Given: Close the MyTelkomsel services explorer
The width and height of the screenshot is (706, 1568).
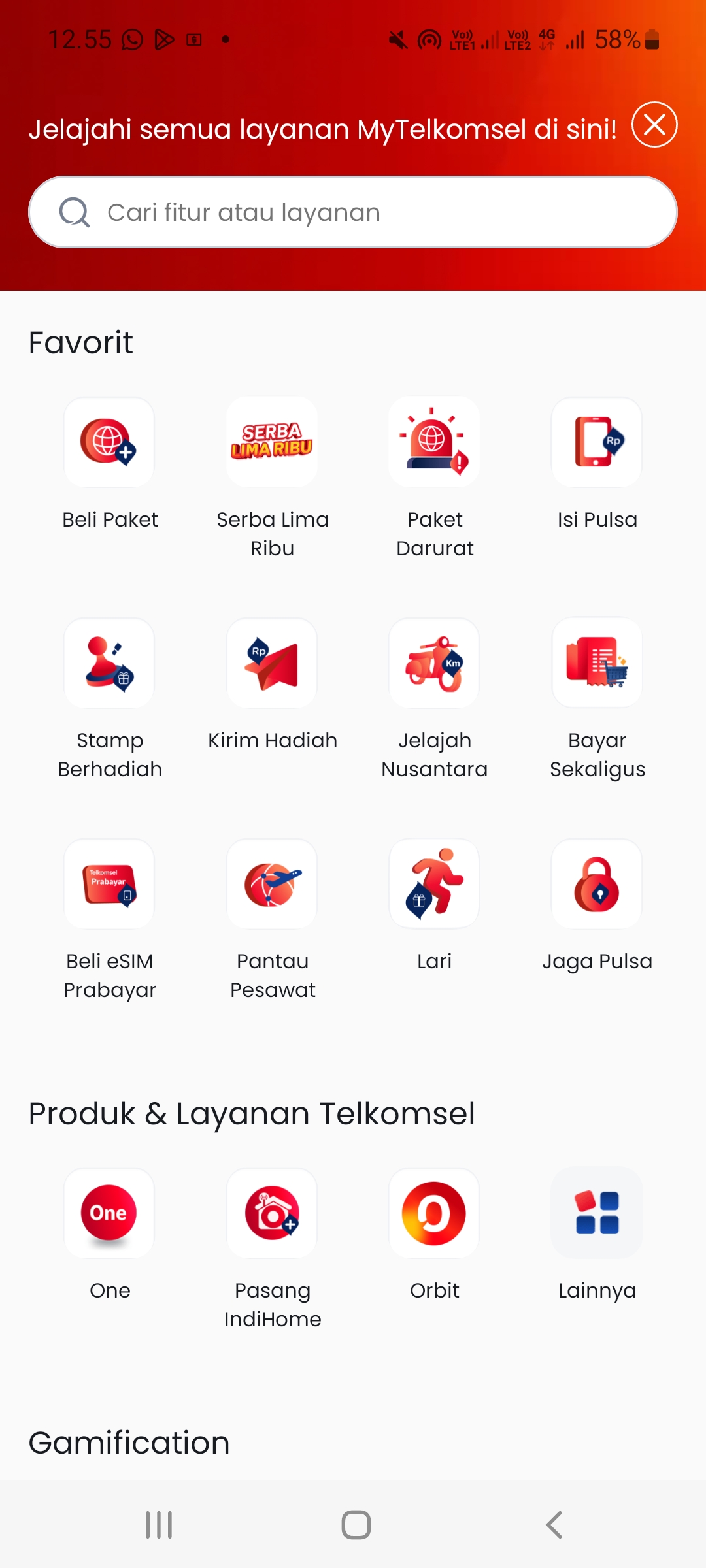Looking at the screenshot, I should [654, 125].
